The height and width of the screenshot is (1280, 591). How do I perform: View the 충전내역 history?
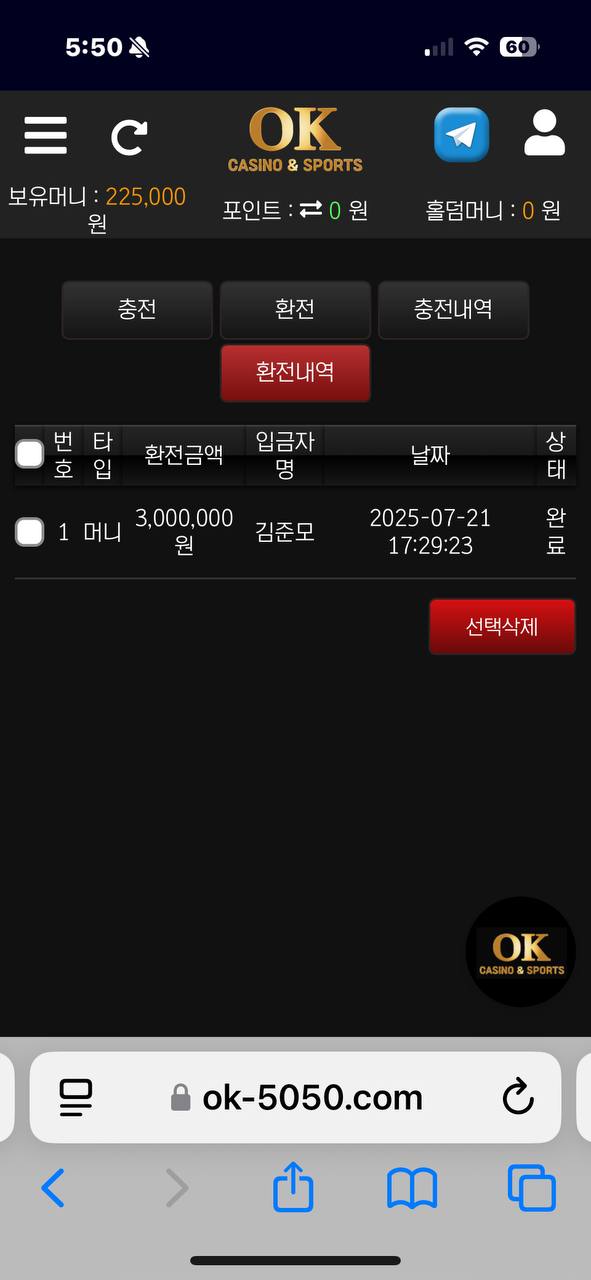(x=453, y=310)
